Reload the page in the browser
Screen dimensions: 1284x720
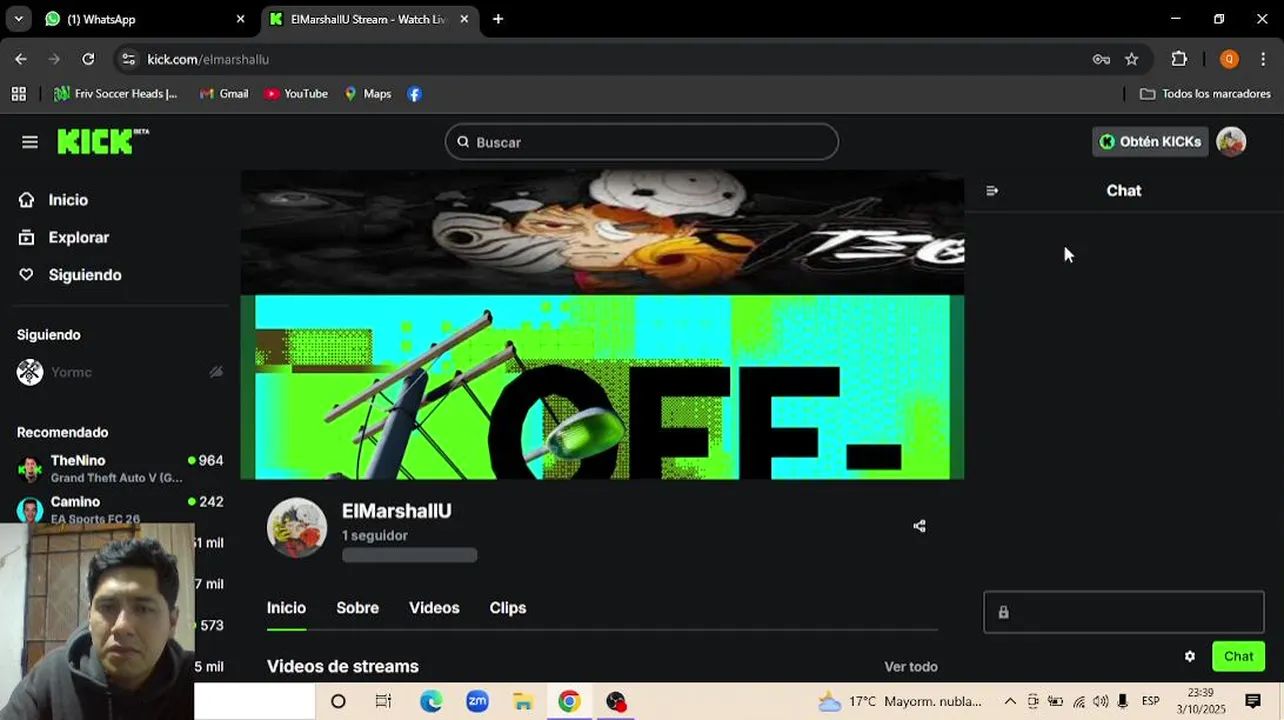88,59
